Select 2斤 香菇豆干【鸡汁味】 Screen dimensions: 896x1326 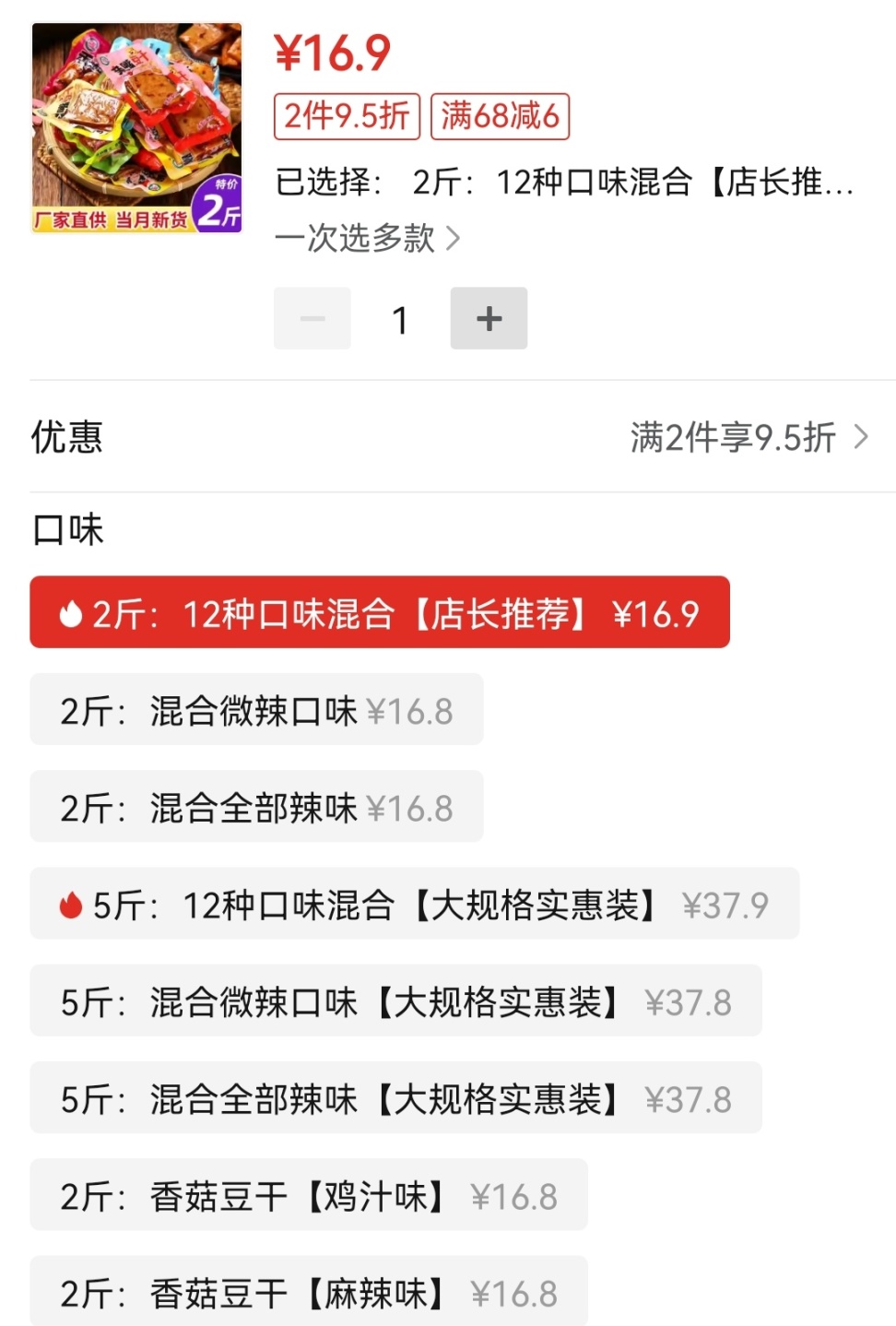(x=308, y=1195)
